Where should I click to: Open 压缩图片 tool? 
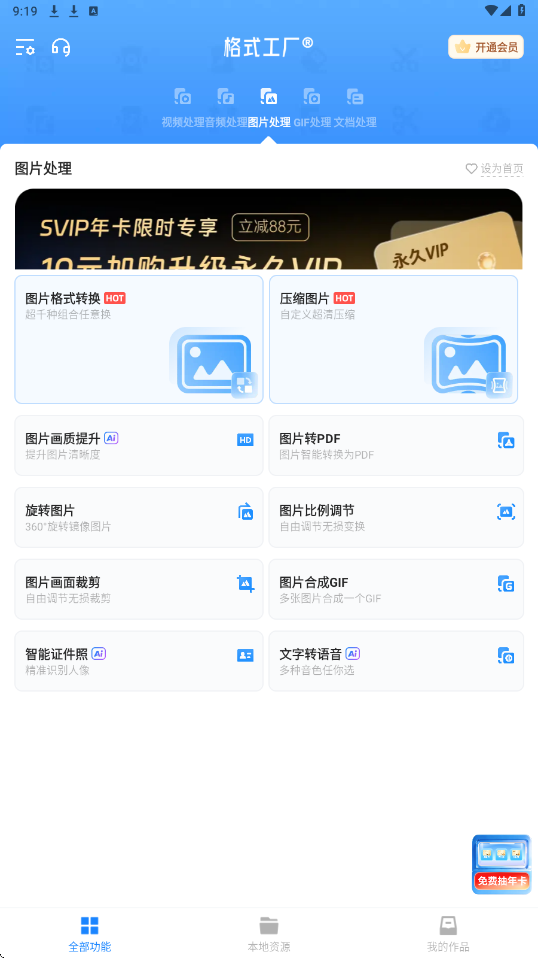pos(393,340)
